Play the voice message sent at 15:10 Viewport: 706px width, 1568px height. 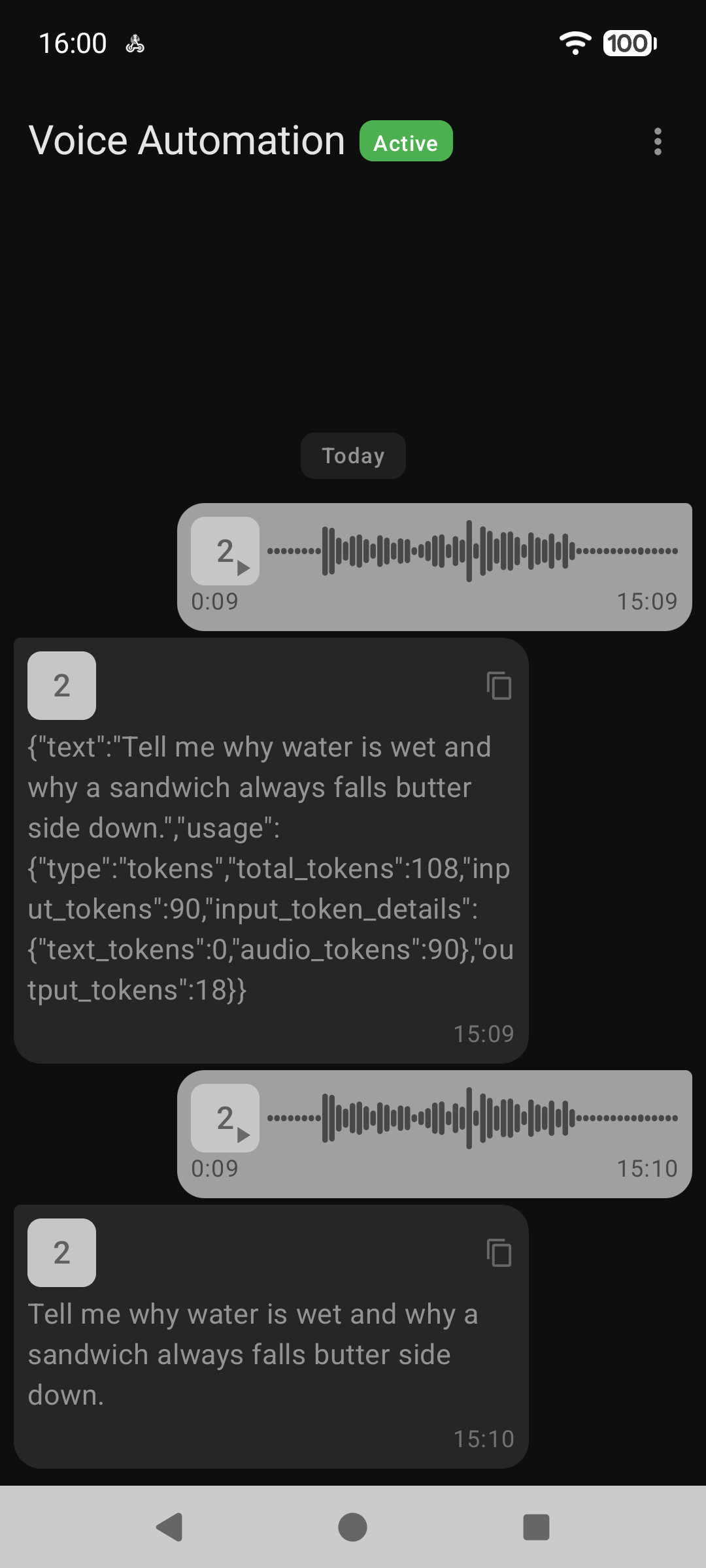coord(225,1118)
